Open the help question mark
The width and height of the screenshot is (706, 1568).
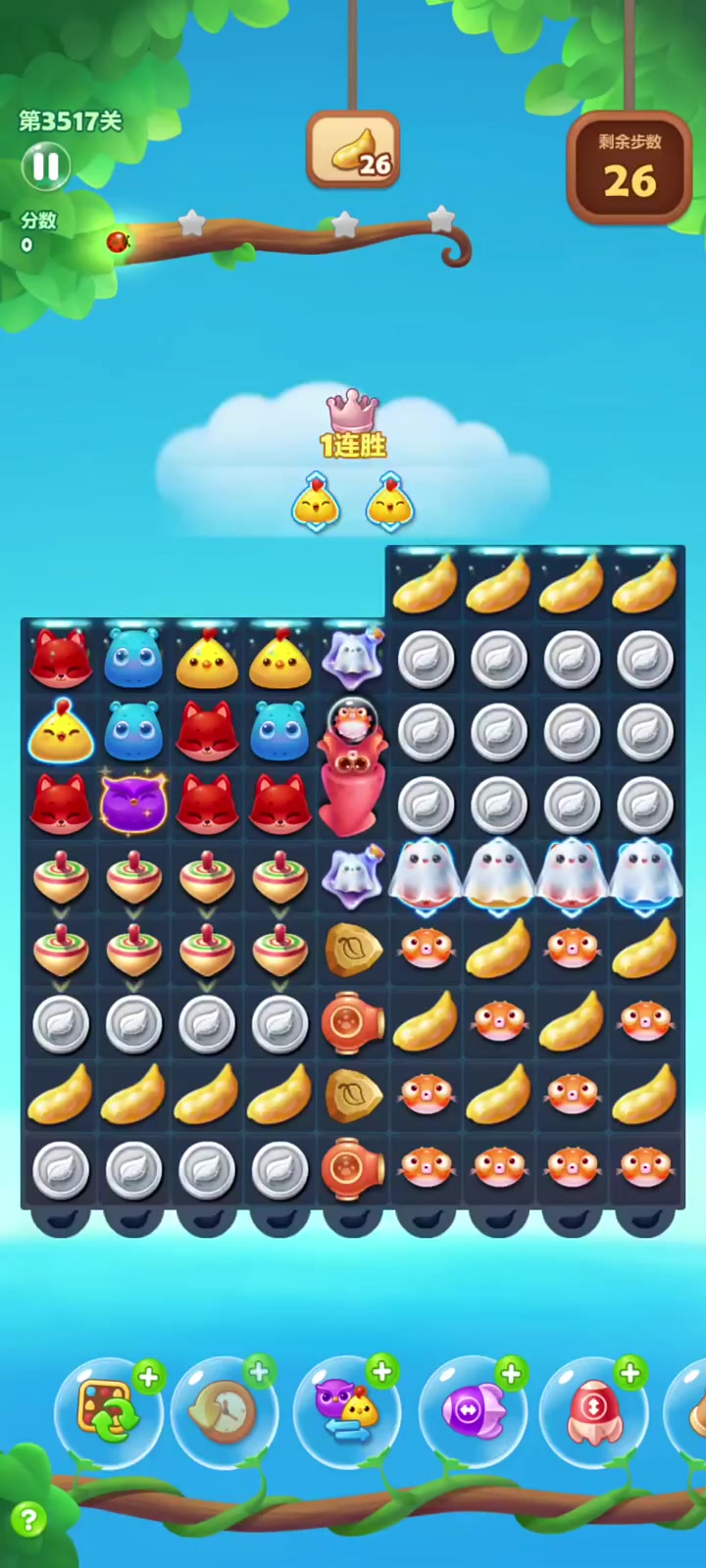[x=28, y=1520]
